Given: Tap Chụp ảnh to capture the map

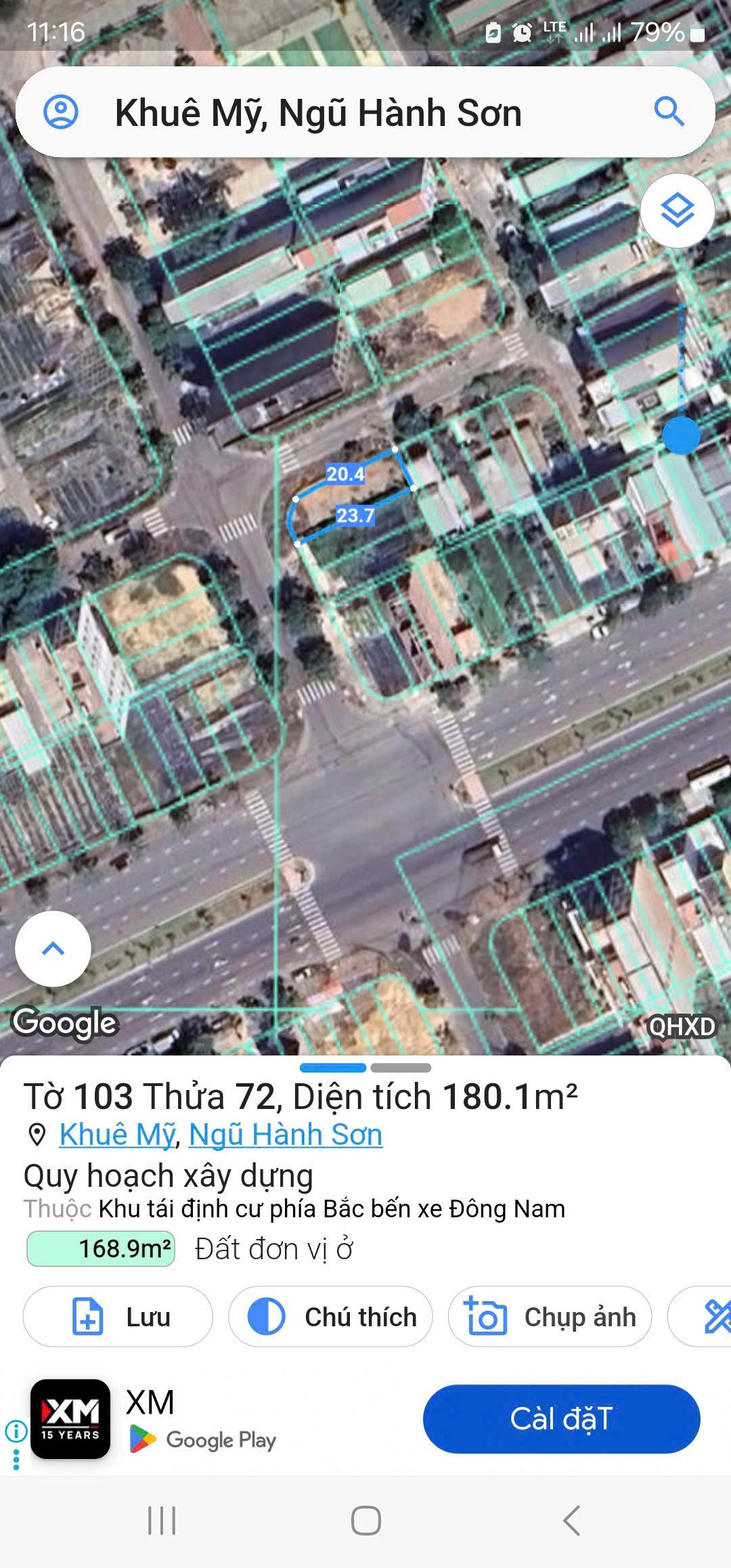Looking at the screenshot, I should click(550, 1317).
